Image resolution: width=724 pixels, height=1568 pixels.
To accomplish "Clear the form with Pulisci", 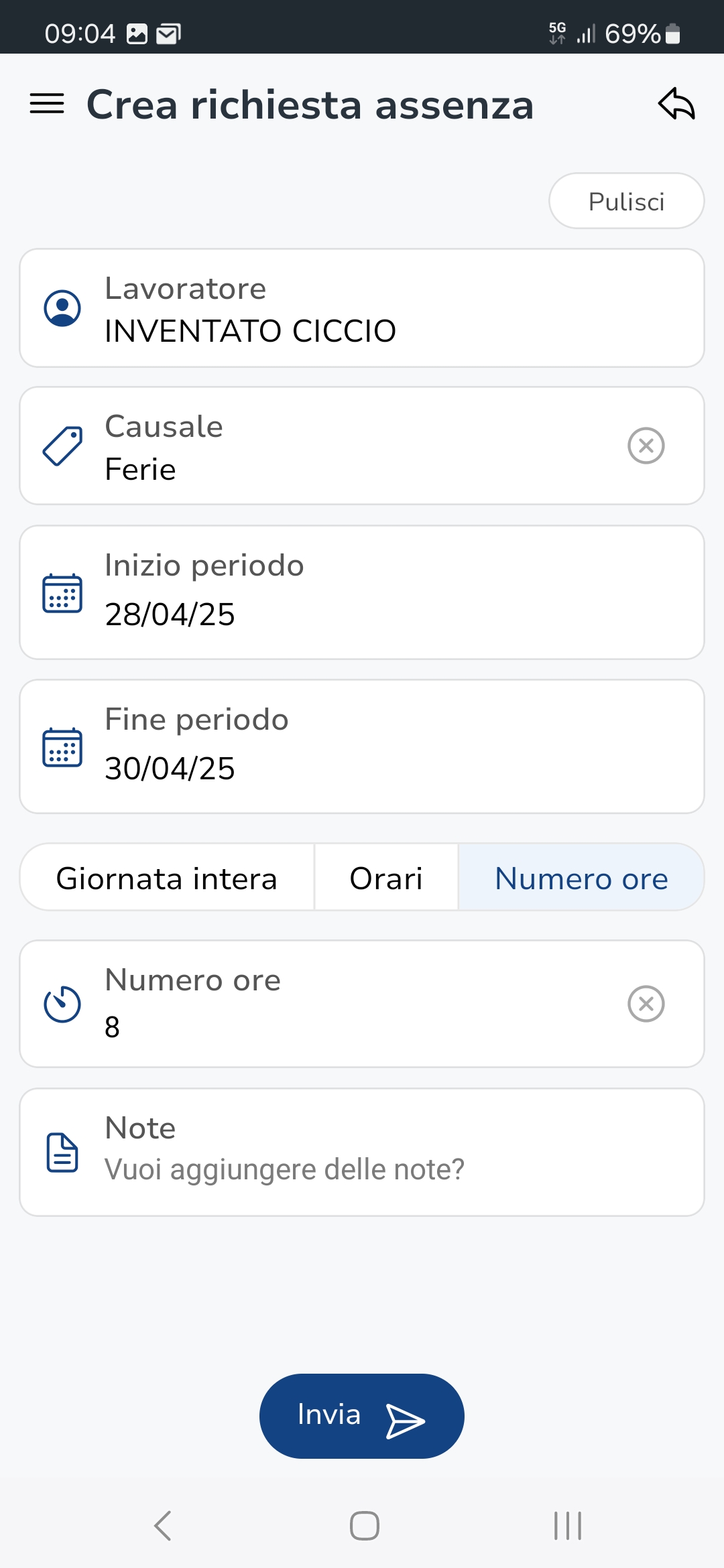I will (x=626, y=201).
